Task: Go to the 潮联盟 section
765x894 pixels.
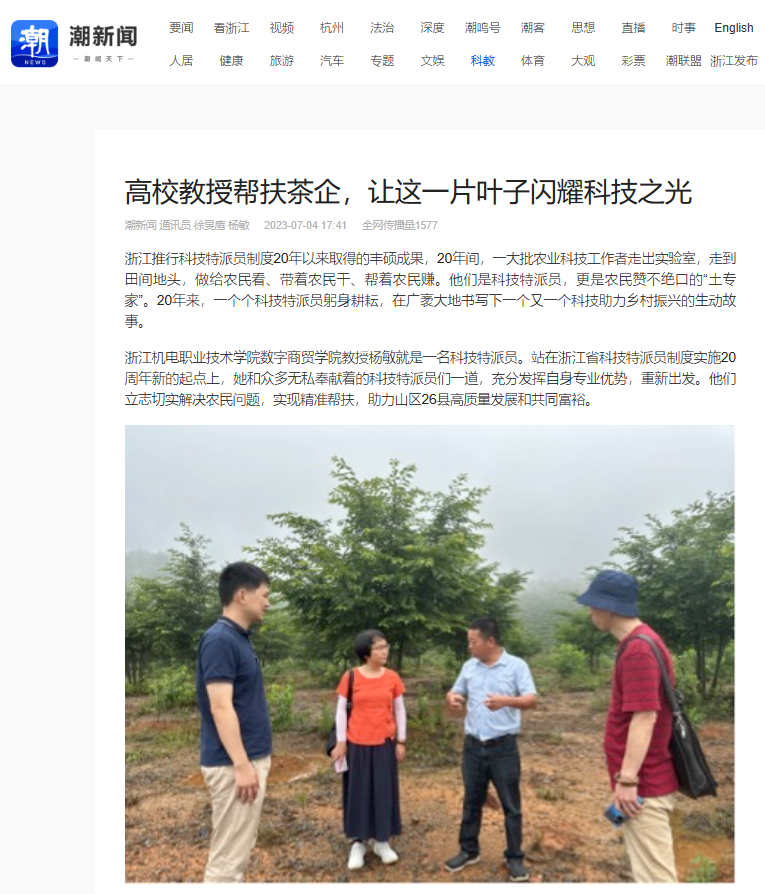Action: [x=684, y=61]
